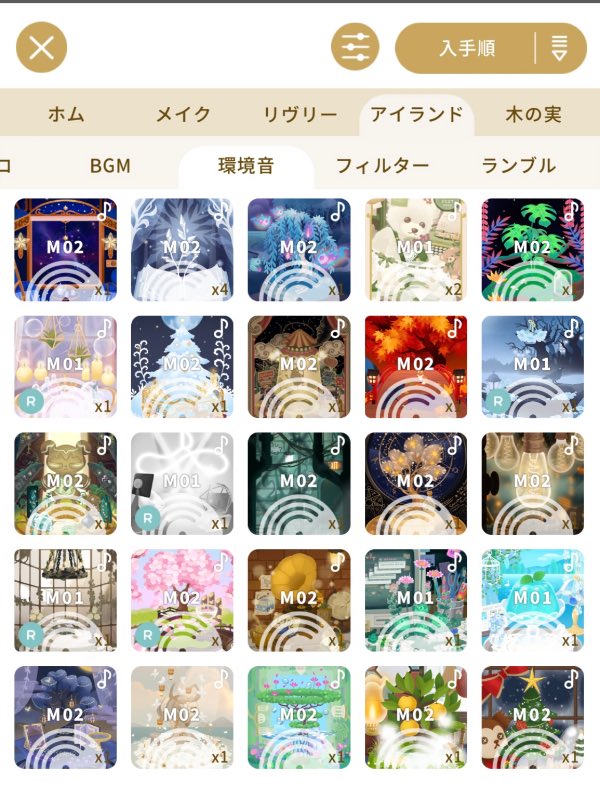Pick the cherry blossom M02 sound tile
The width and height of the screenshot is (600, 800).
(182, 600)
